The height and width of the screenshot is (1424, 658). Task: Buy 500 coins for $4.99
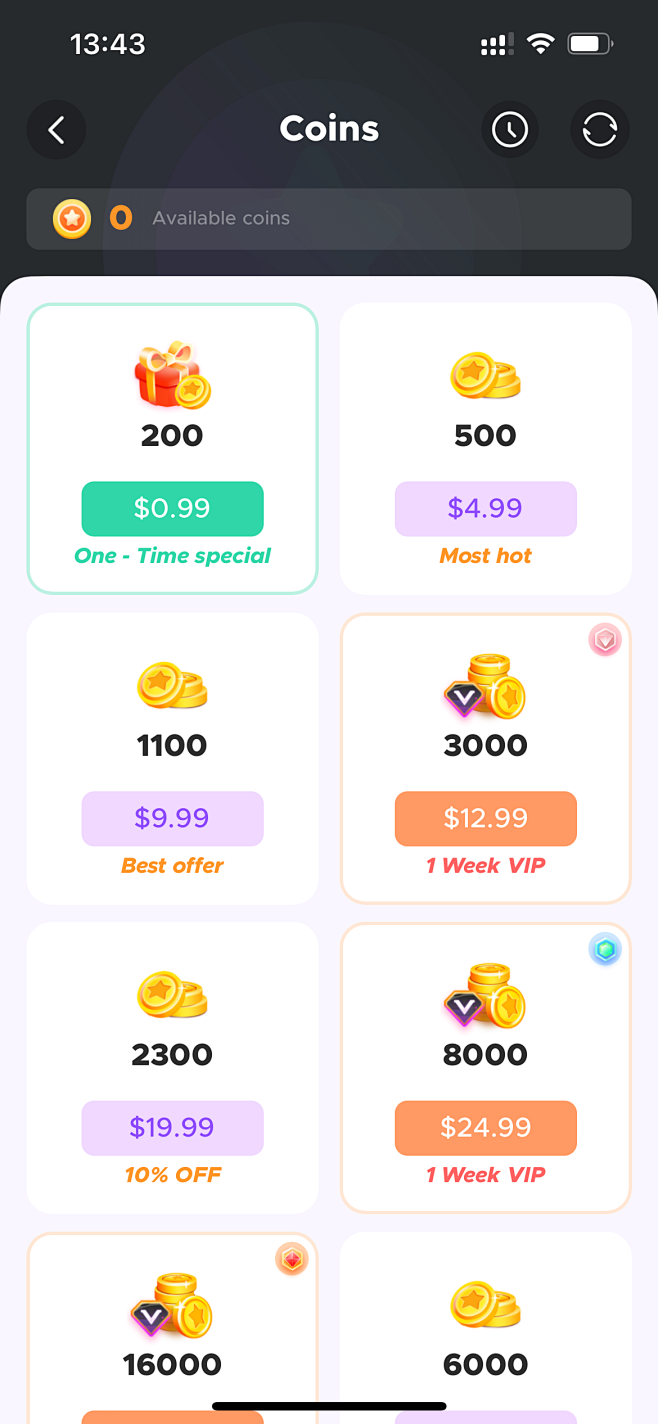(x=485, y=508)
